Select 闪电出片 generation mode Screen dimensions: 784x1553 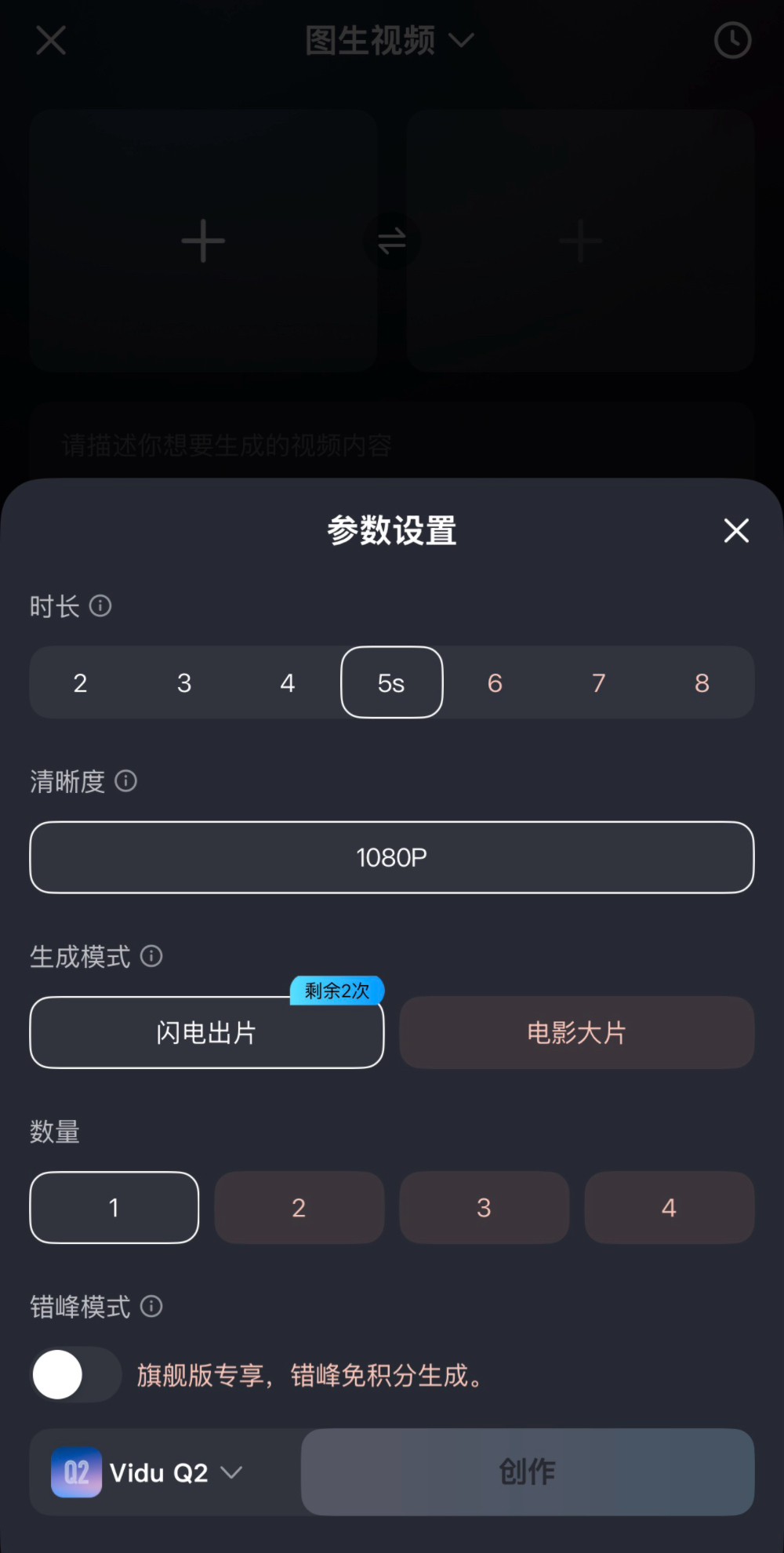[206, 1033]
